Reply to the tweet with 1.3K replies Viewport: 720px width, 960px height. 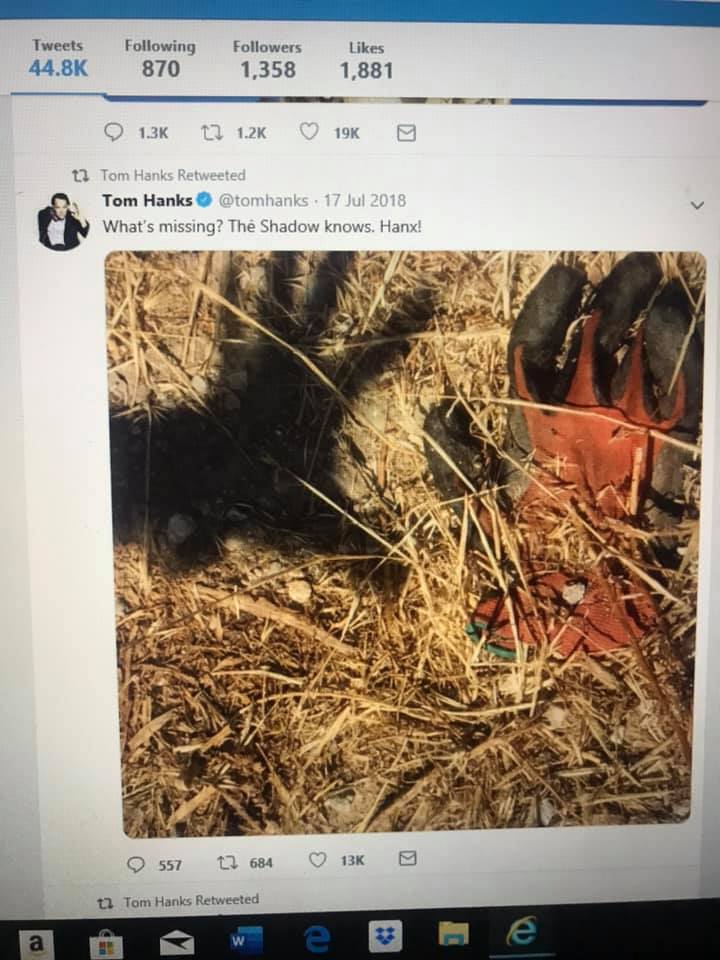click(x=114, y=132)
